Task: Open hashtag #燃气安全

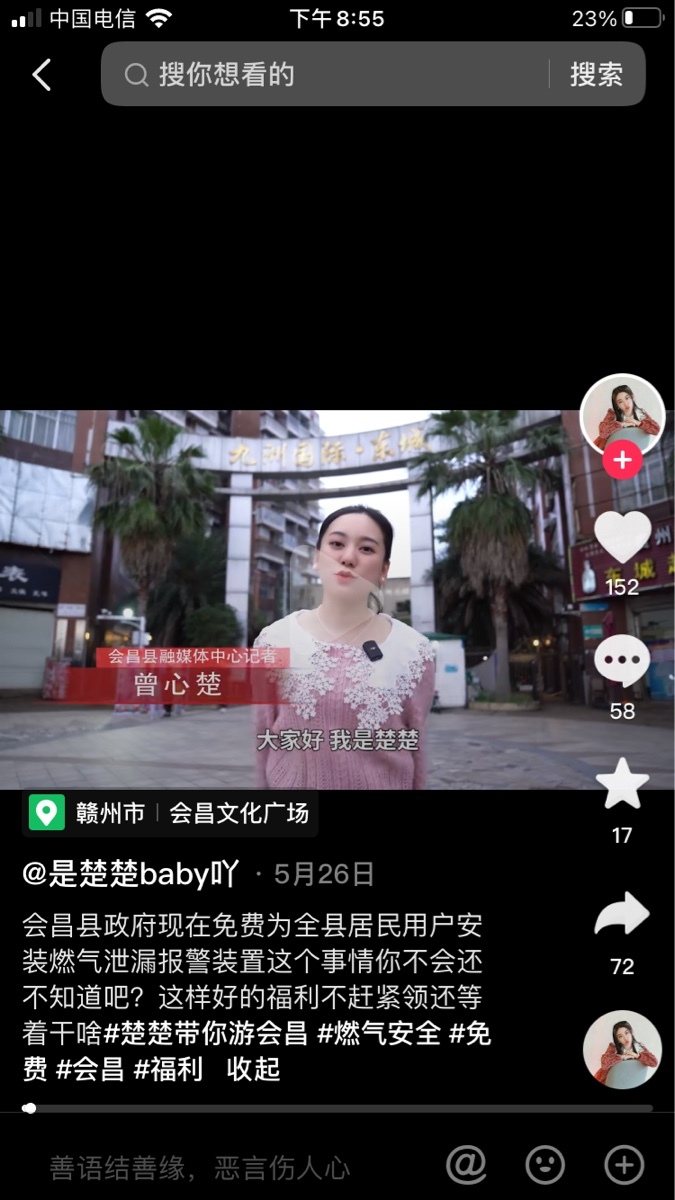Action: point(379,1033)
